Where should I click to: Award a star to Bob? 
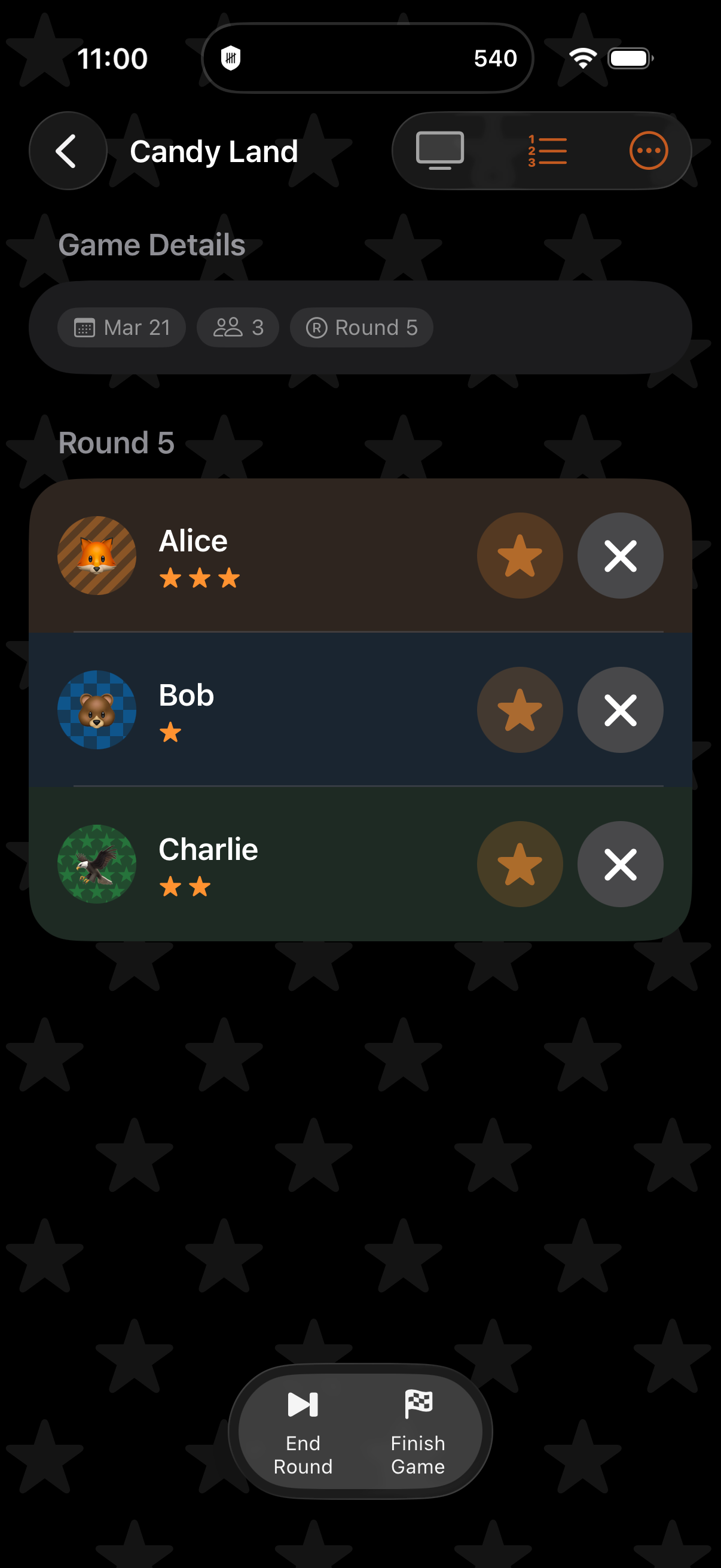point(519,710)
